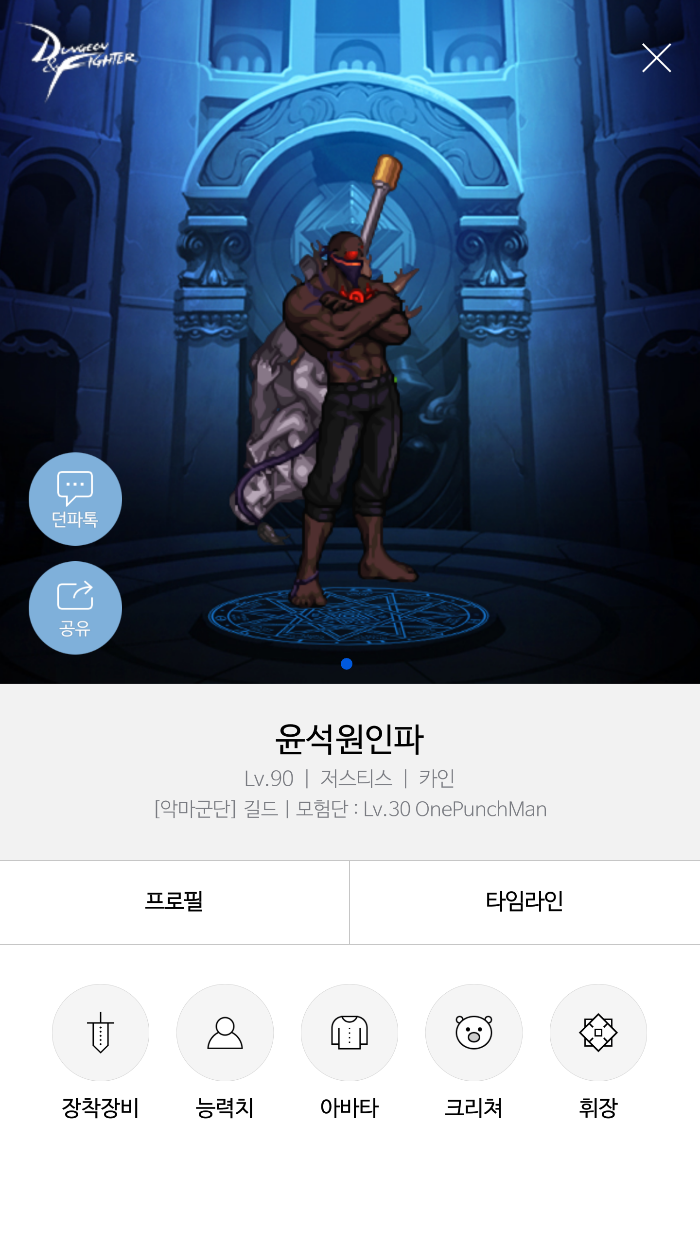700x1244 pixels.
Task: Open 휘장 insignia section
Action: click(598, 1033)
